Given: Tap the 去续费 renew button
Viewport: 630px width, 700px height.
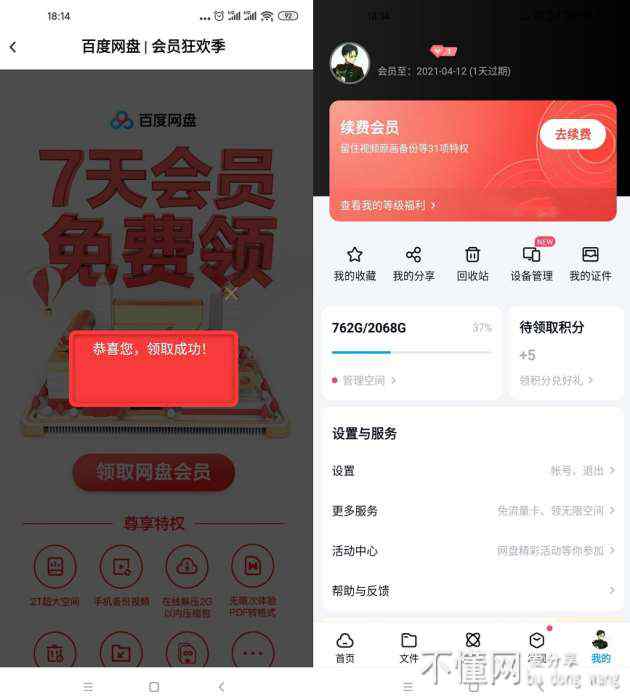Looking at the screenshot, I should tap(572, 134).
